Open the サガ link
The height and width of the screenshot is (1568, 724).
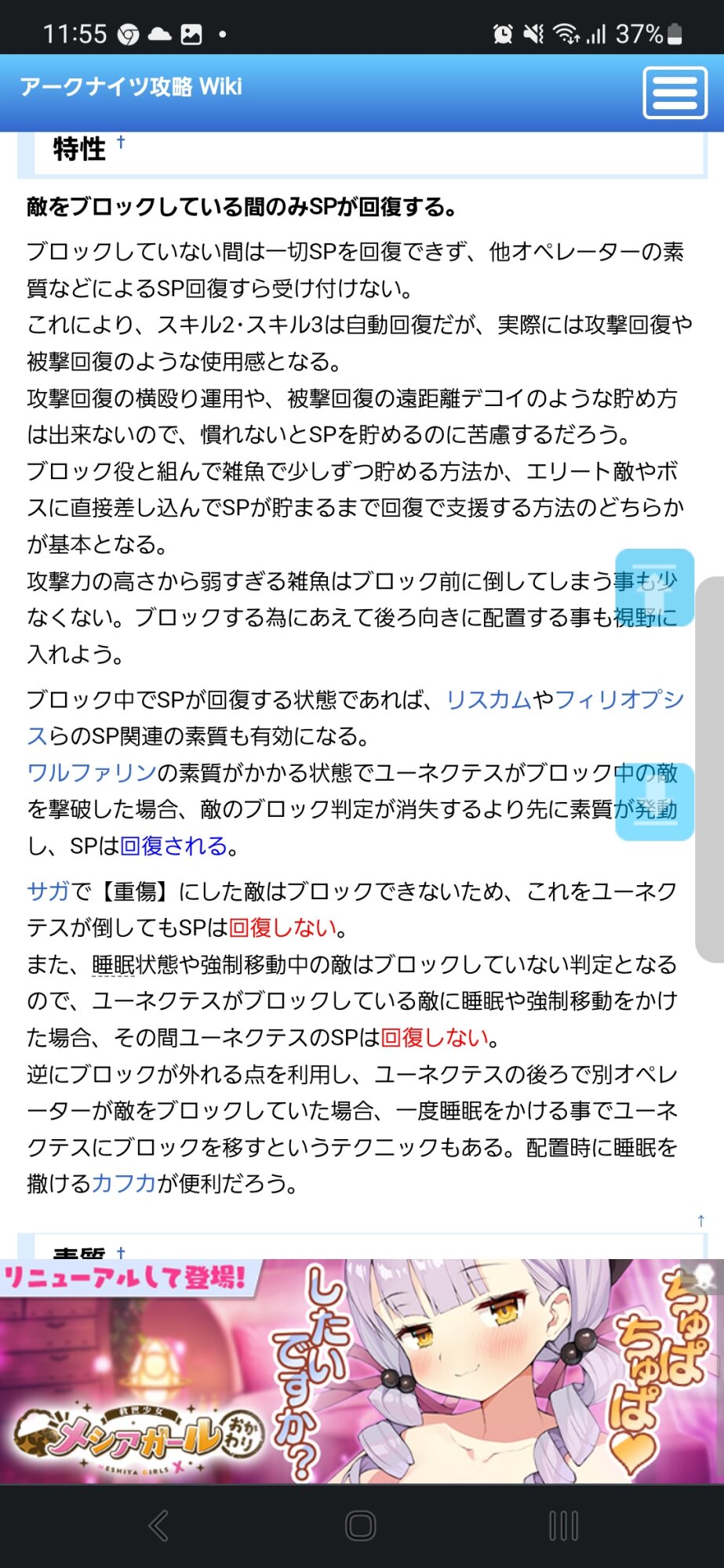(x=48, y=891)
